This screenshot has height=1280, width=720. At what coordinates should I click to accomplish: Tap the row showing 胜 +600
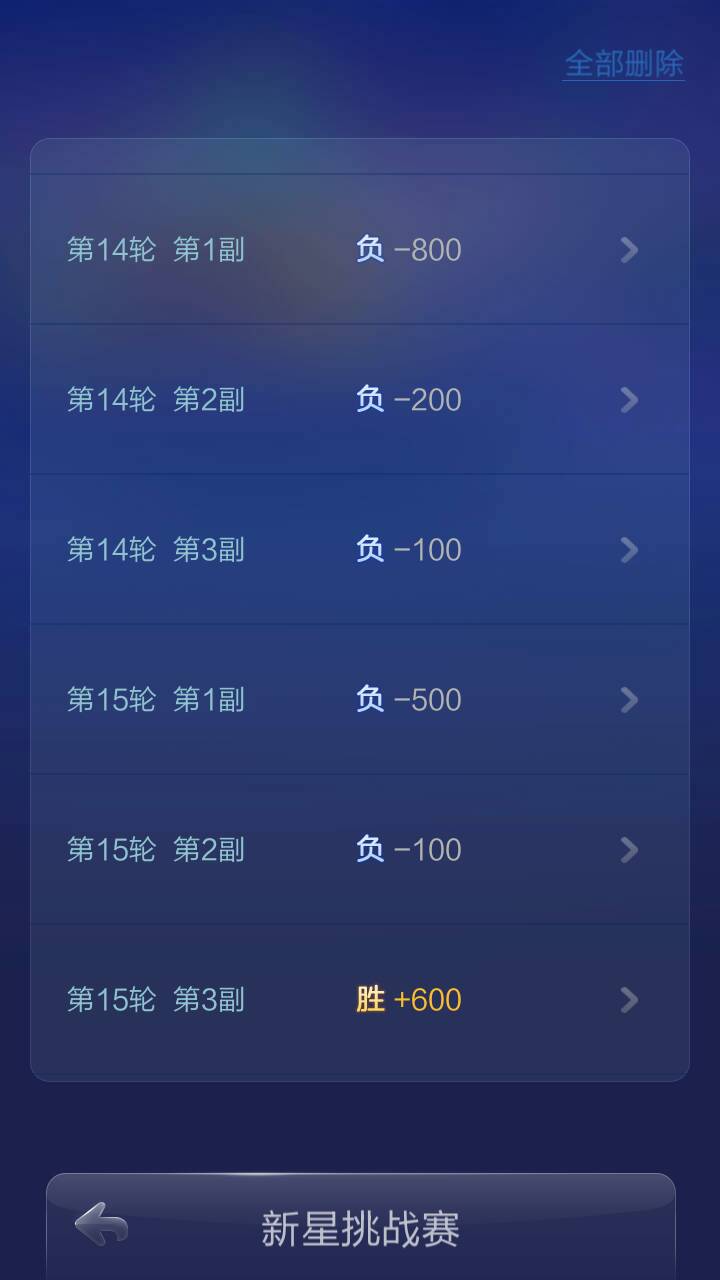360,1000
